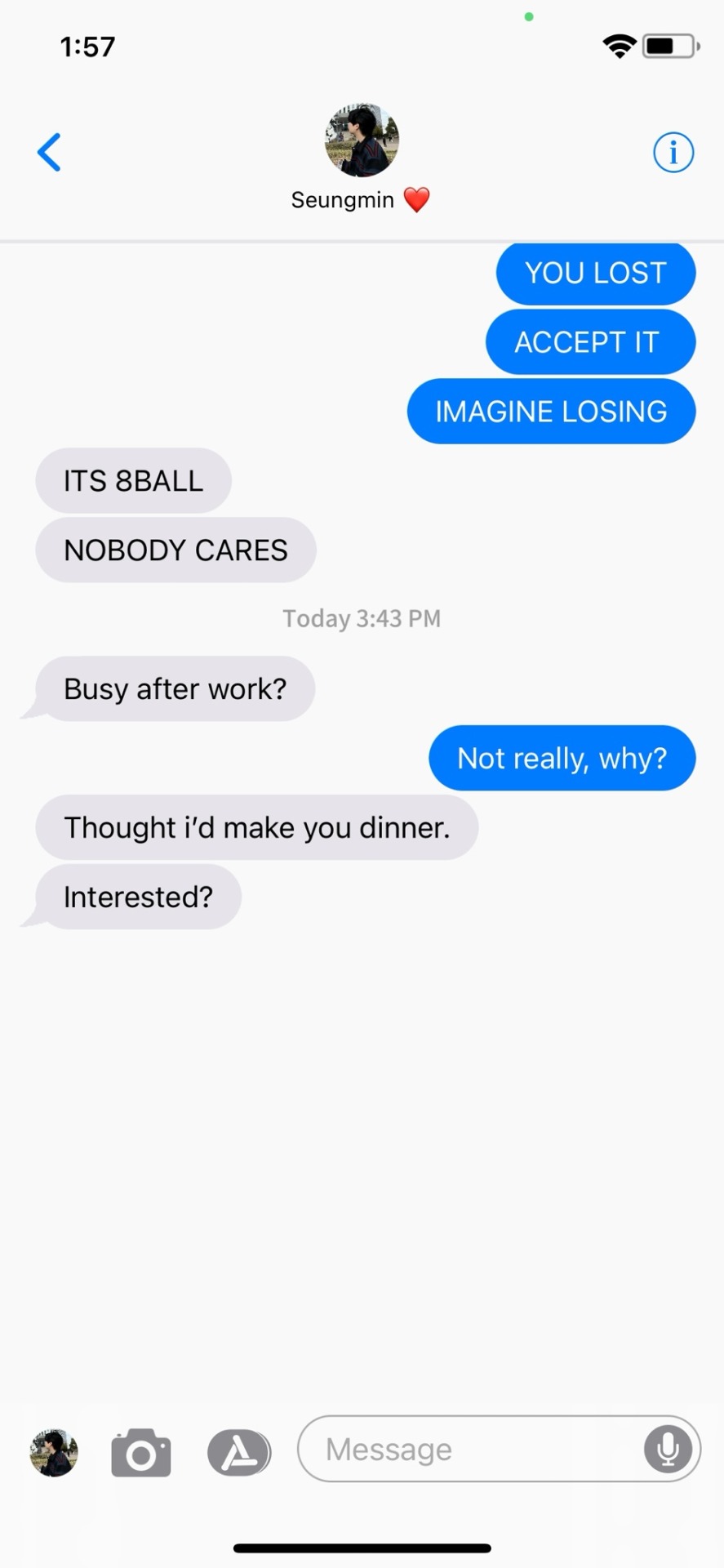Tap the small profile avatar beside camera

54,1453
